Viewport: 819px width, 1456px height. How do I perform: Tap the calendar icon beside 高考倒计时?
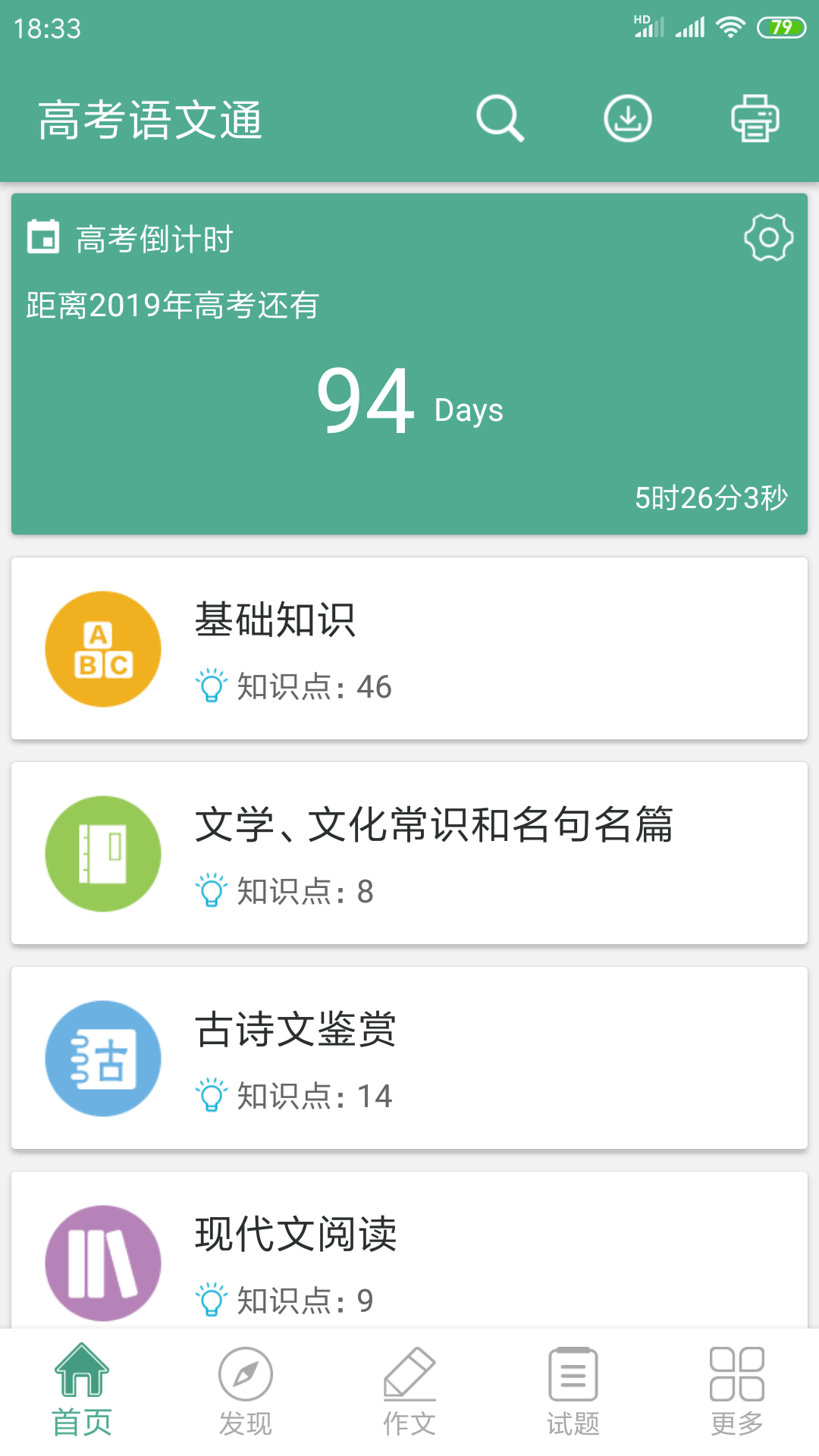45,237
